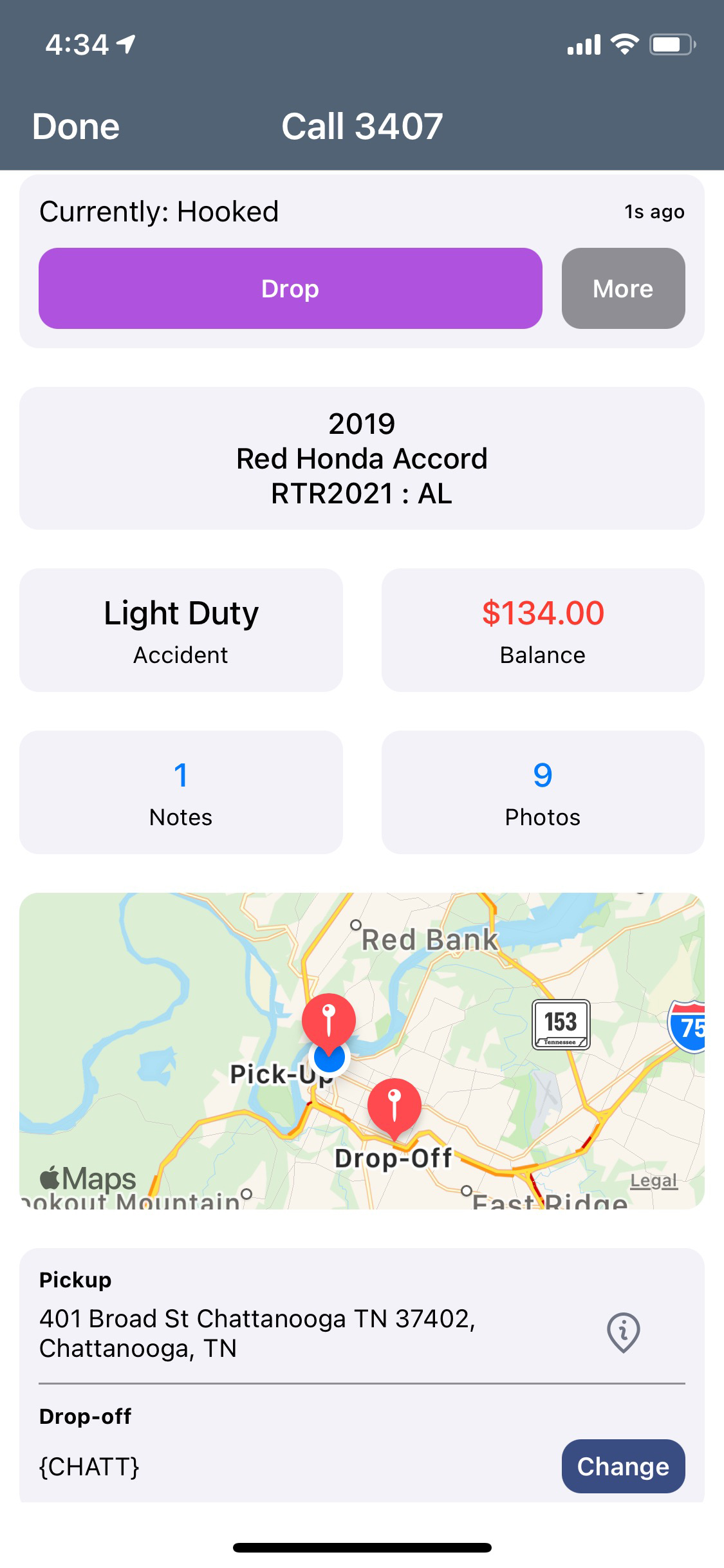This screenshot has height=1568, width=724.
Task: Change the drop-off location
Action: coord(622,1466)
